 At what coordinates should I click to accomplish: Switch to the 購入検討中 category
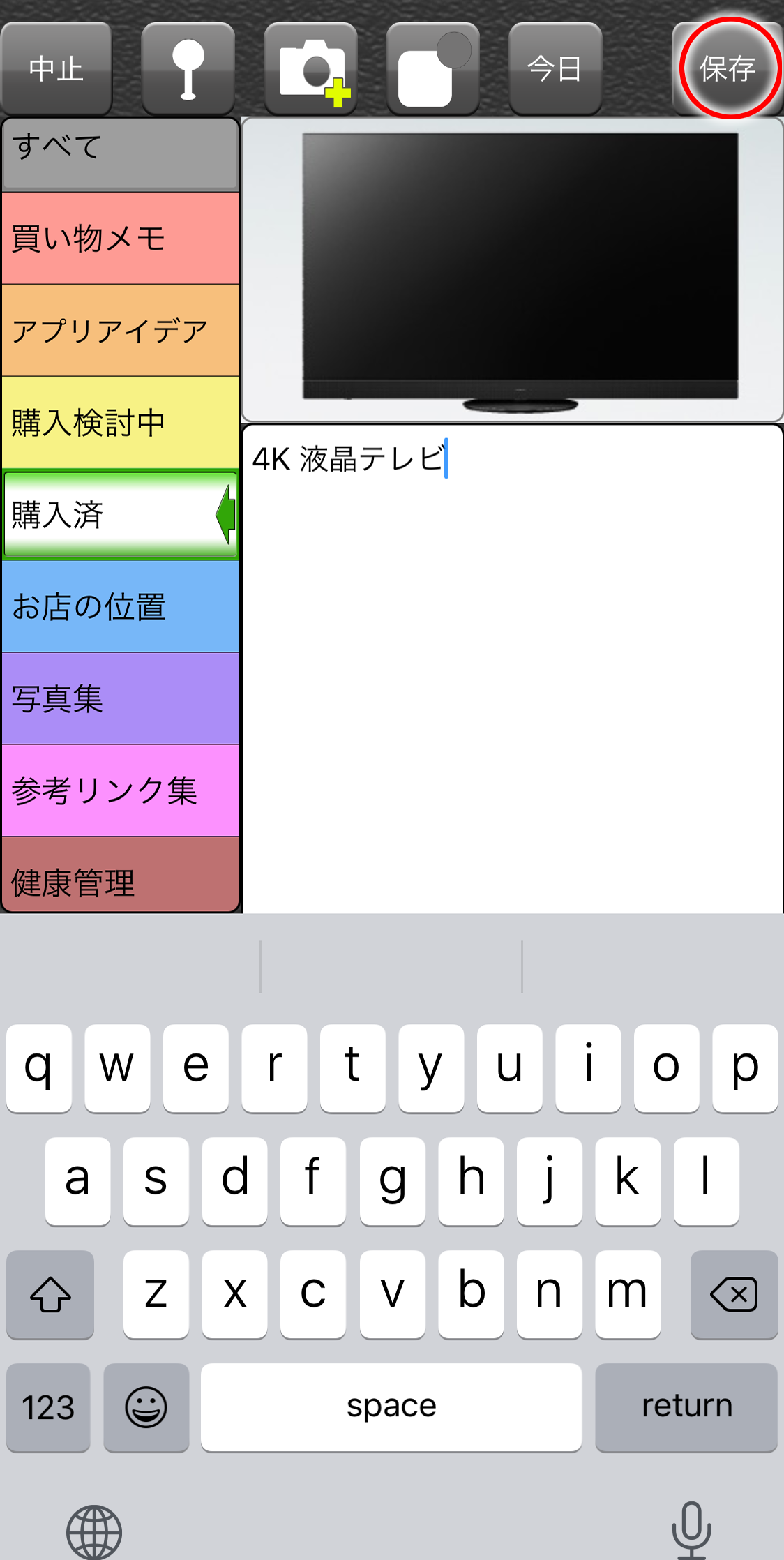pyautogui.click(x=120, y=423)
